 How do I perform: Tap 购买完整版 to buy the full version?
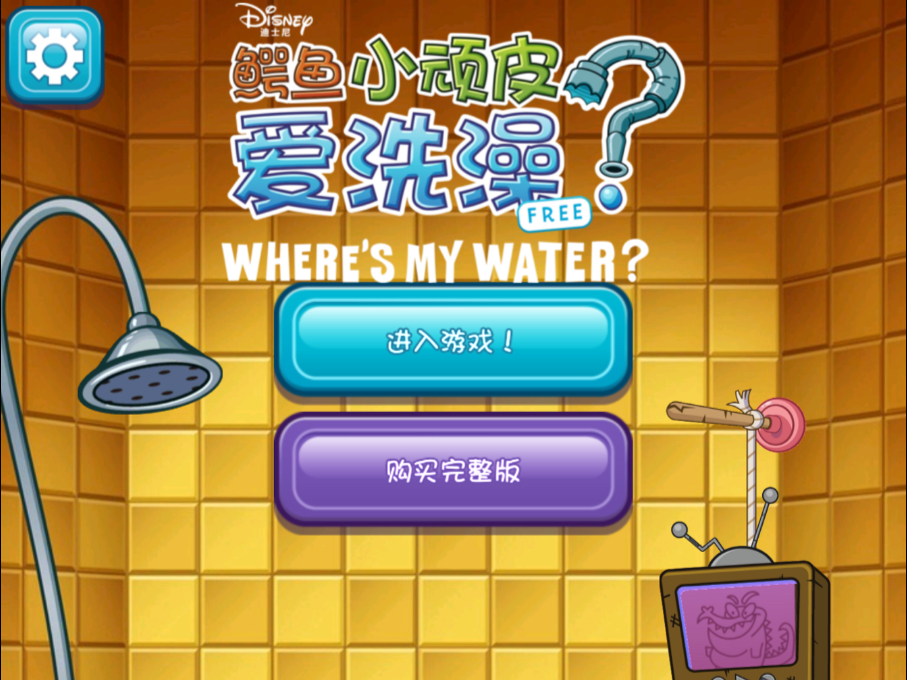coord(453,470)
